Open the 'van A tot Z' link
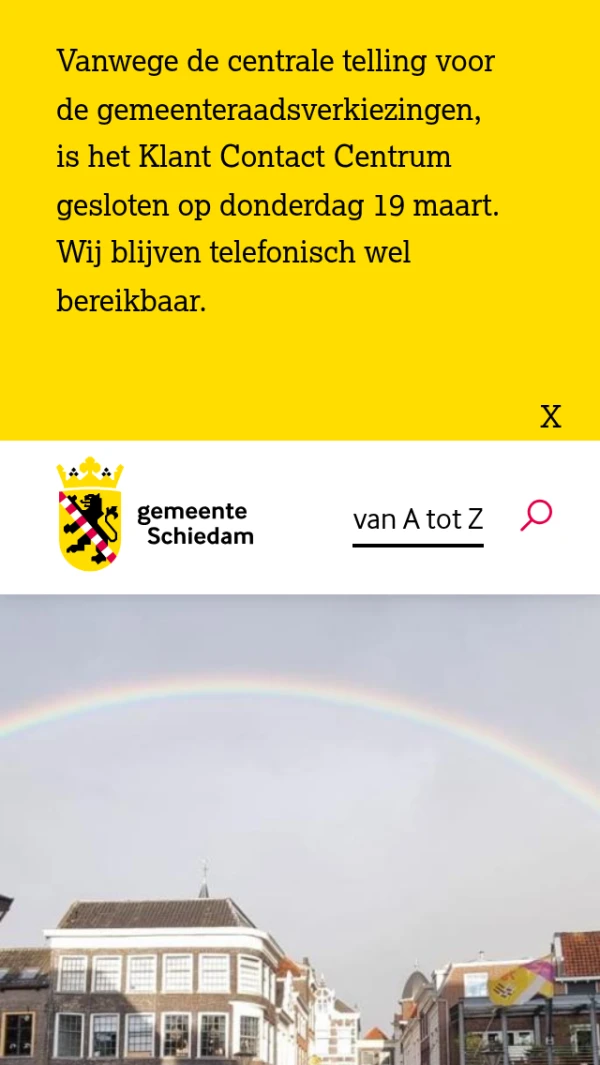Viewport: 600px width, 1065px height. pyautogui.click(x=417, y=520)
